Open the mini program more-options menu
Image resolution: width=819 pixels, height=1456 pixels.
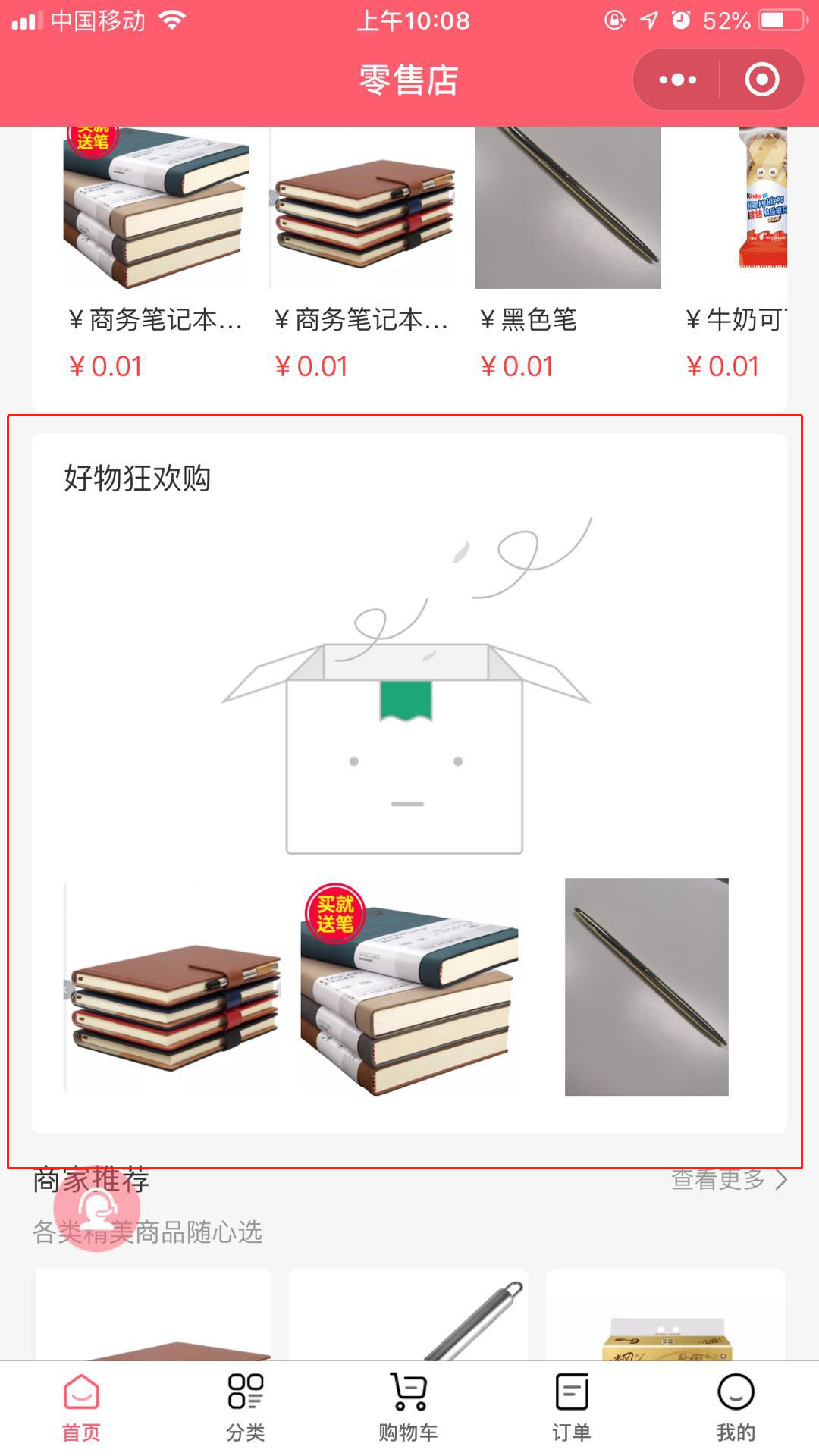point(677,80)
